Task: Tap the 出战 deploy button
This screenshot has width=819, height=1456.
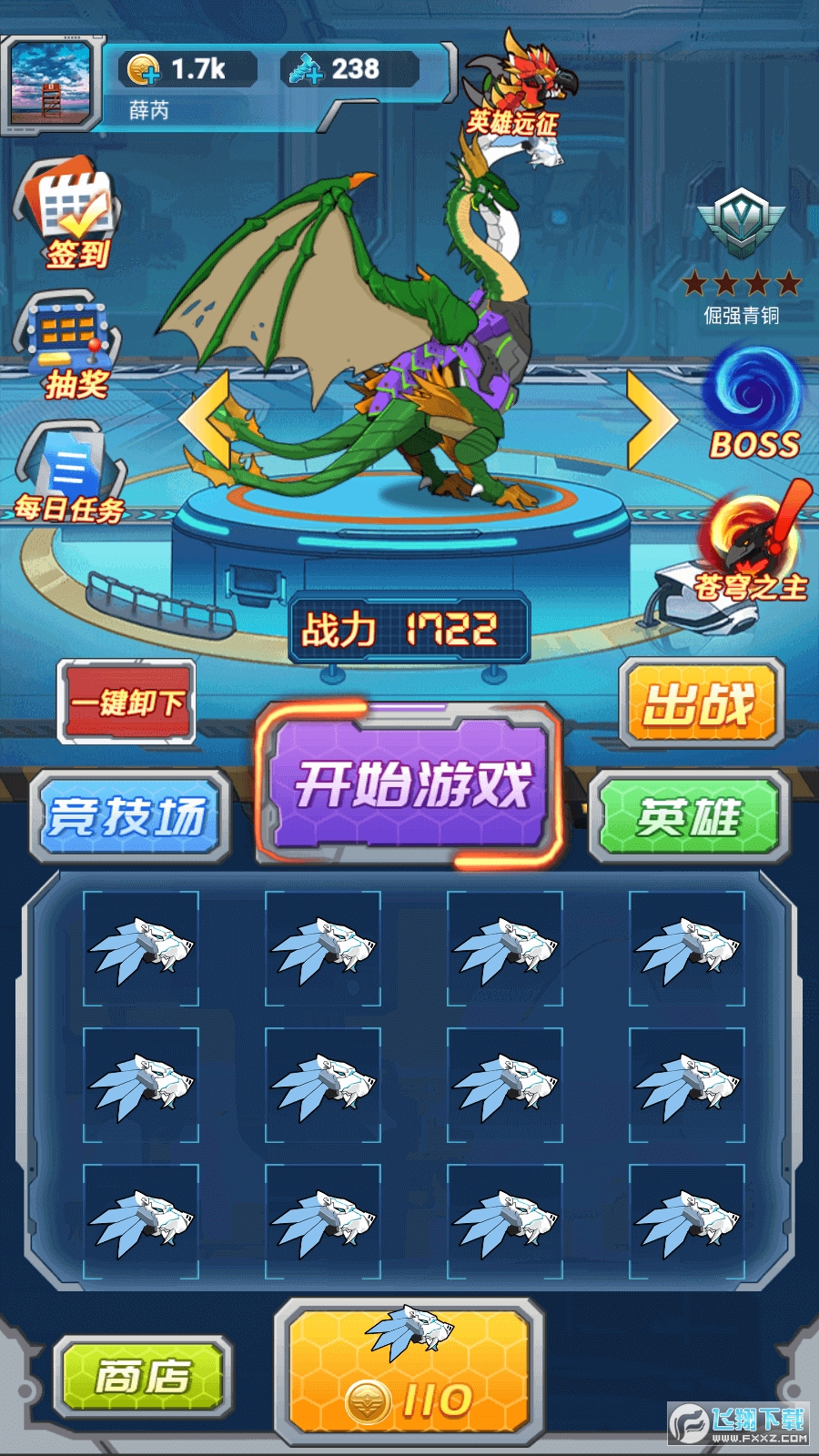Action: pos(701,703)
